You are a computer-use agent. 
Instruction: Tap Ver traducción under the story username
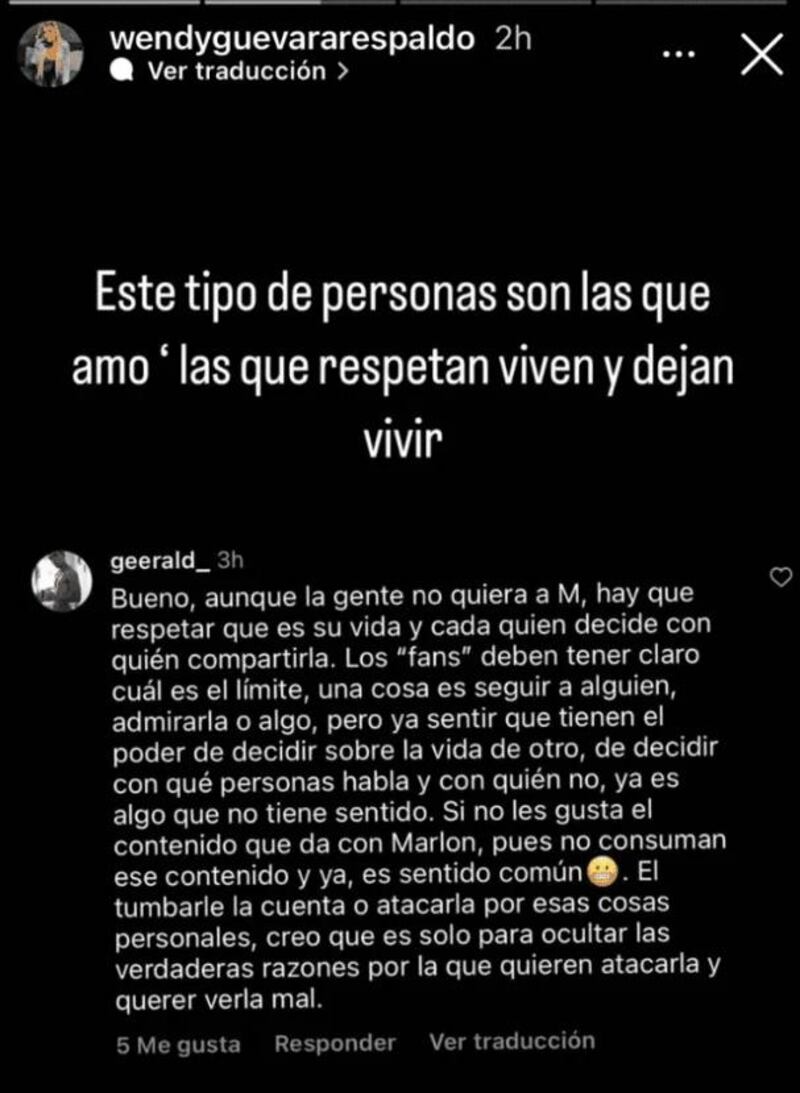point(236,71)
